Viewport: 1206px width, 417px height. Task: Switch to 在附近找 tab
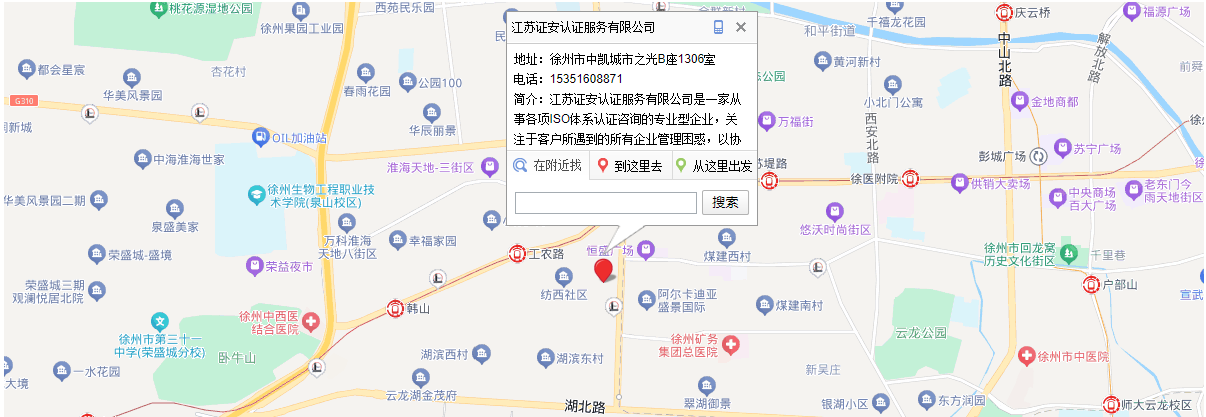click(548, 166)
